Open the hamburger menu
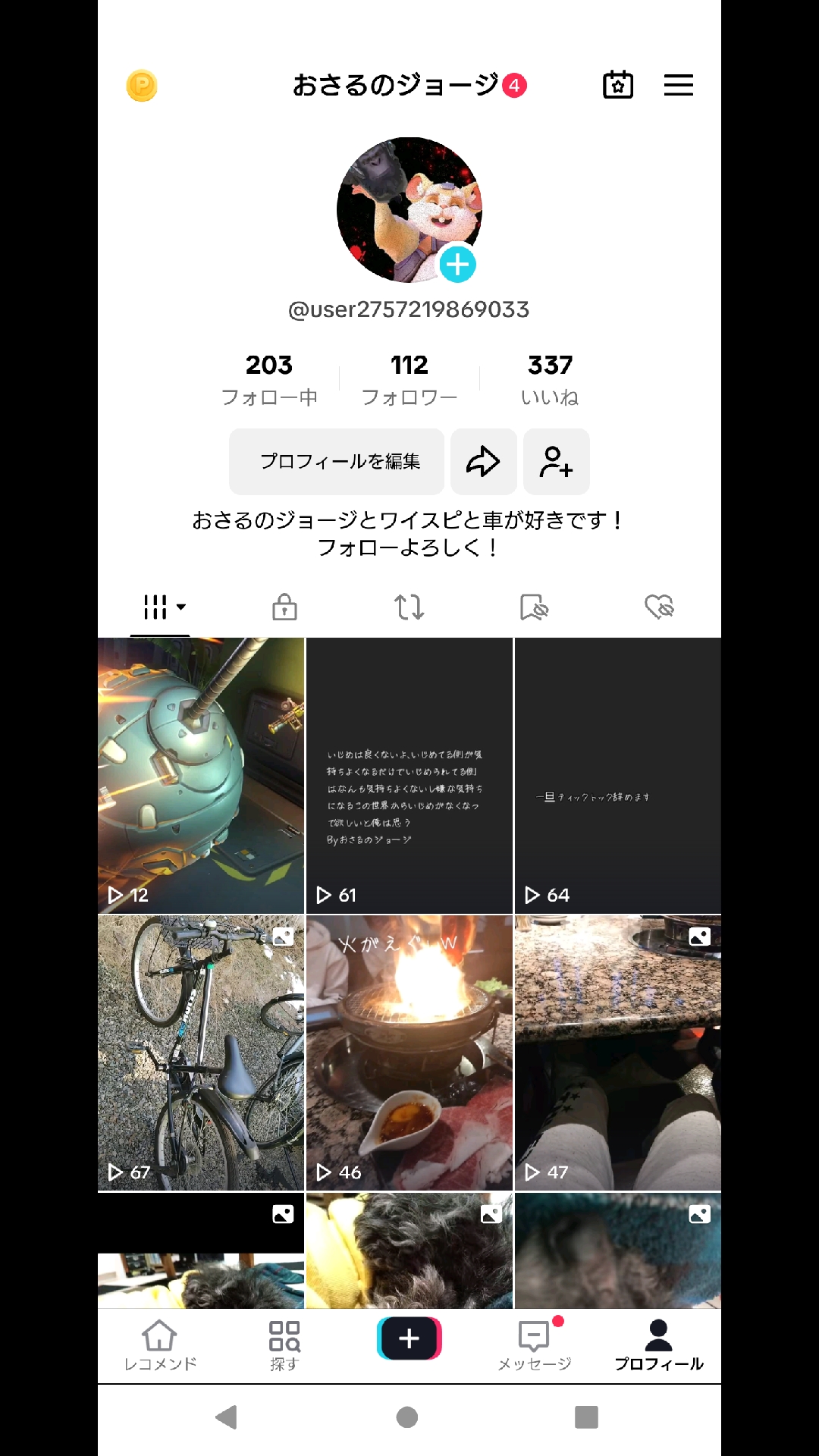Image resolution: width=819 pixels, height=1456 pixels. coord(678,85)
